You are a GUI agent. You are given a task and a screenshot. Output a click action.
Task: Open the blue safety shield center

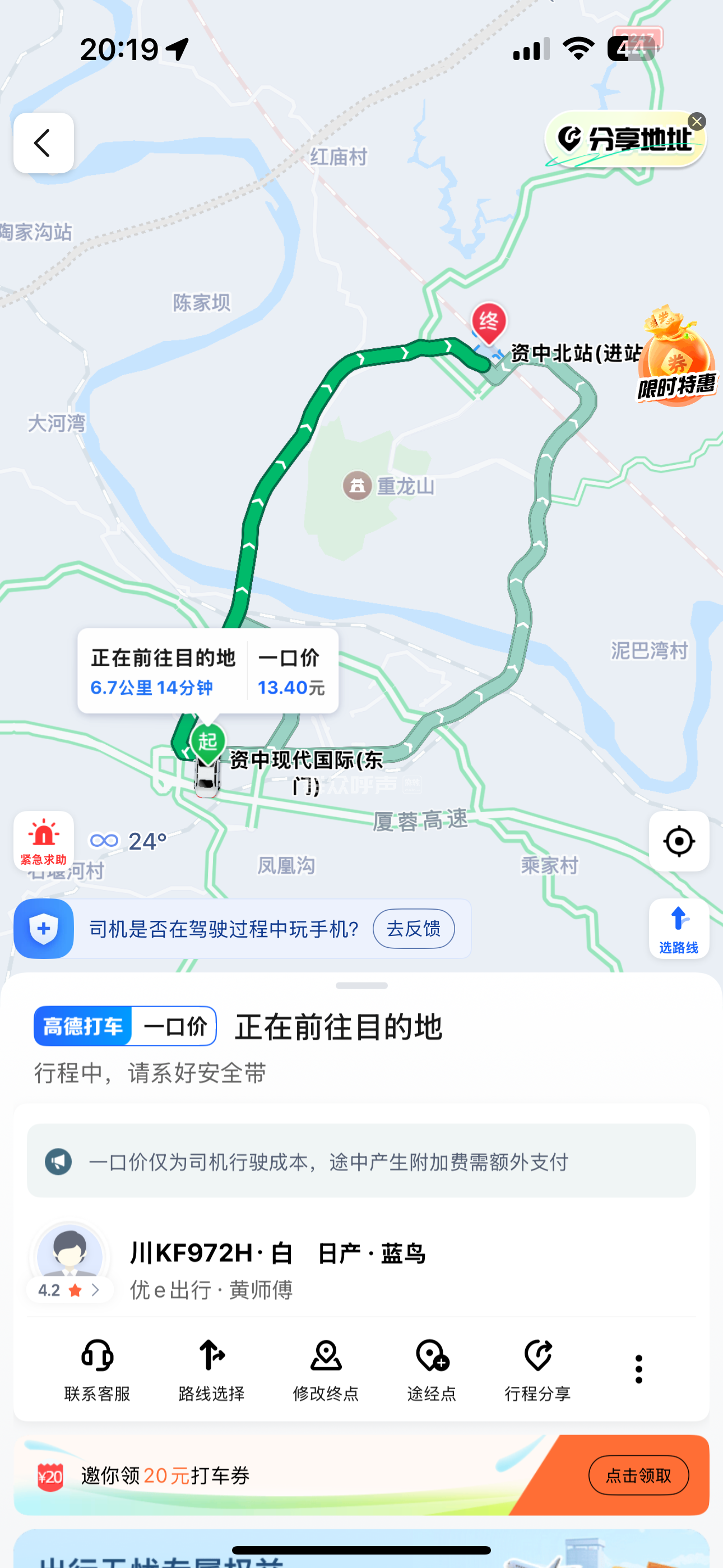tap(44, 928)
